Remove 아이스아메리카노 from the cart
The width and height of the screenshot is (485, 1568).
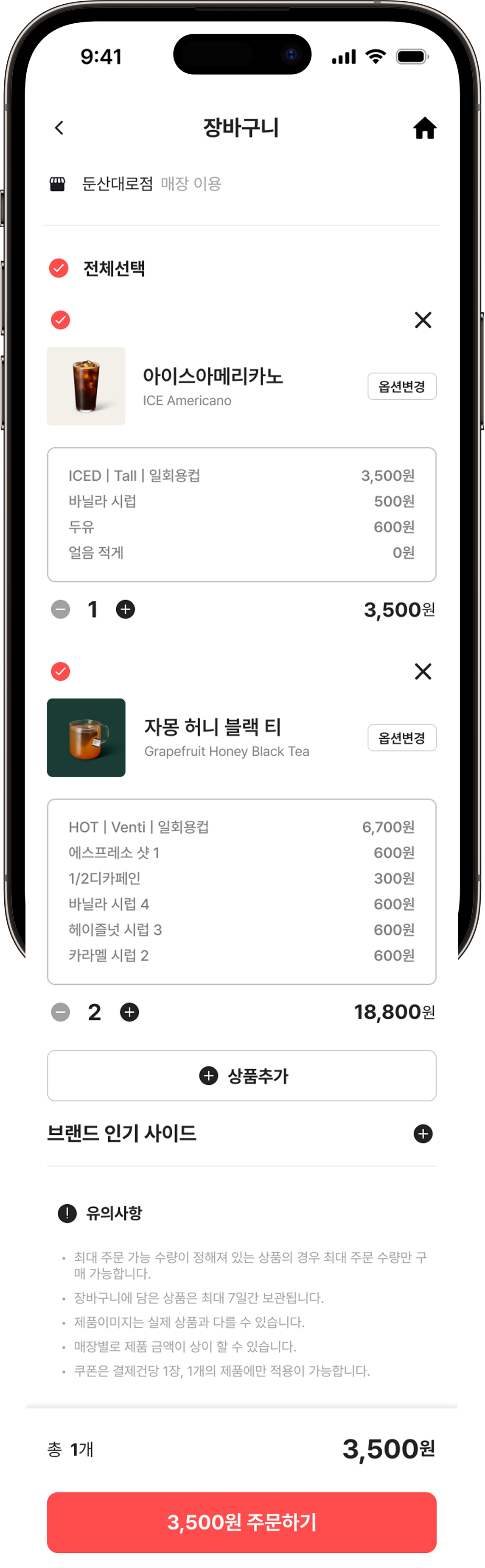pyautogui.click(x=423, y=320)
